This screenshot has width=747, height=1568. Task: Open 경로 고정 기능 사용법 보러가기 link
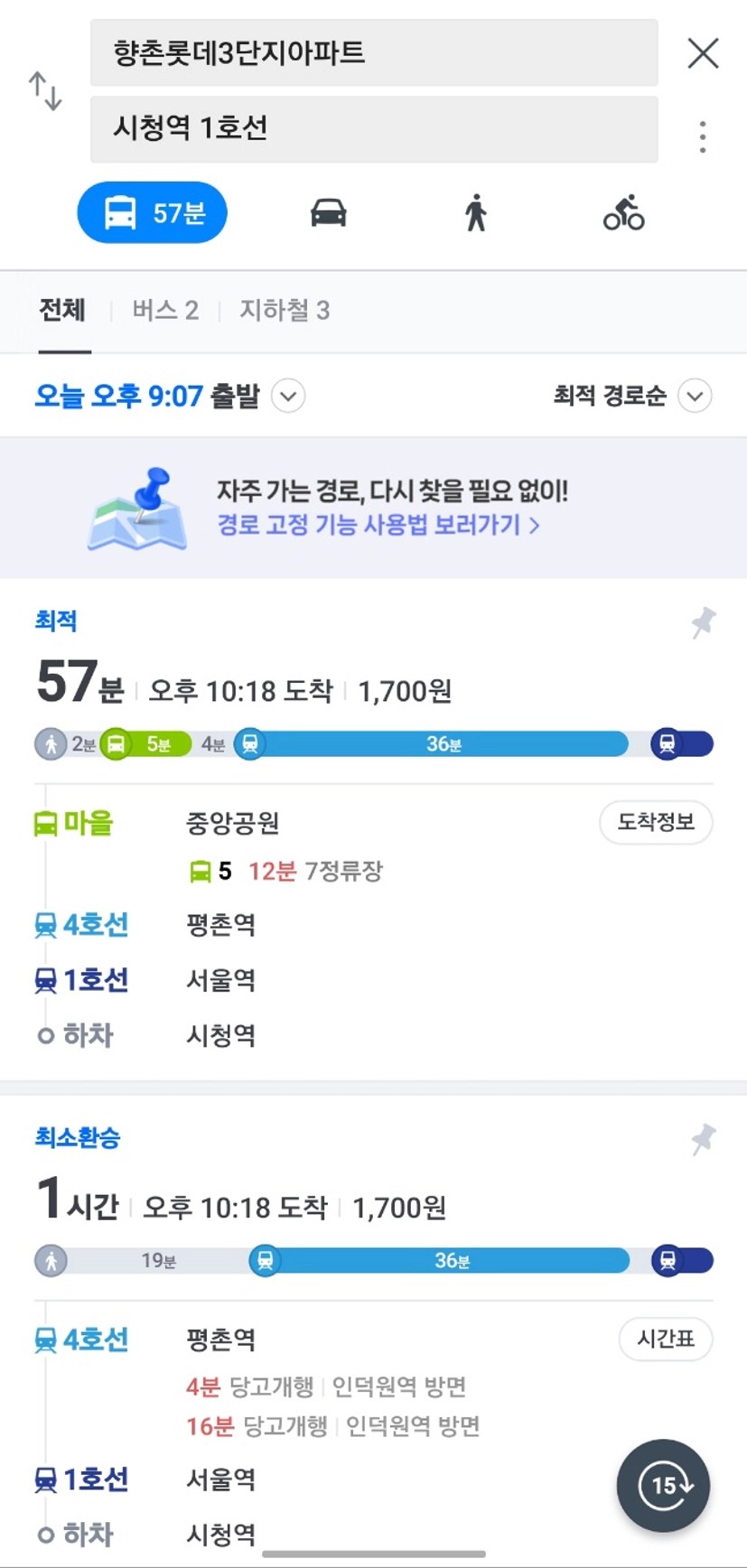pos(378,525)
